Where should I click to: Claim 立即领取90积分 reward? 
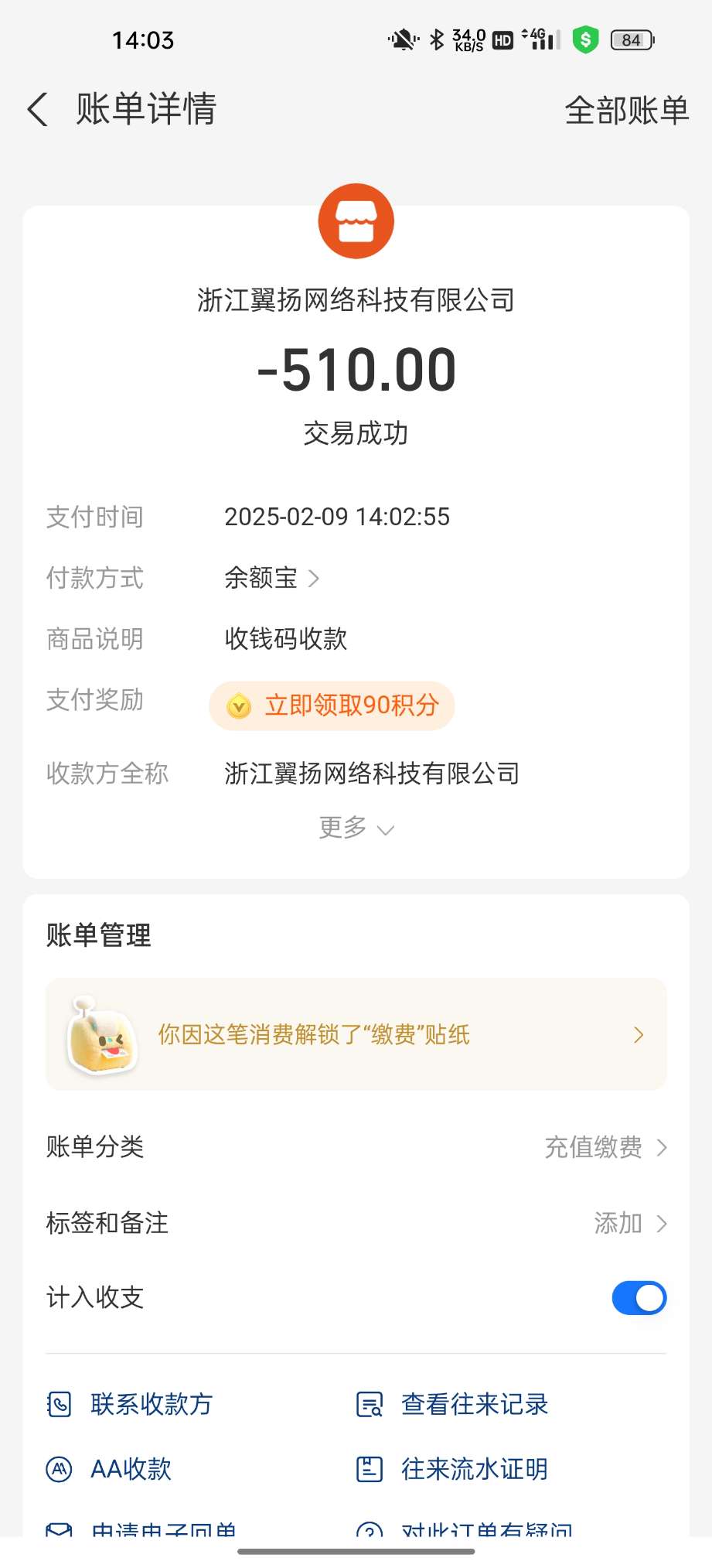(332, 705)
